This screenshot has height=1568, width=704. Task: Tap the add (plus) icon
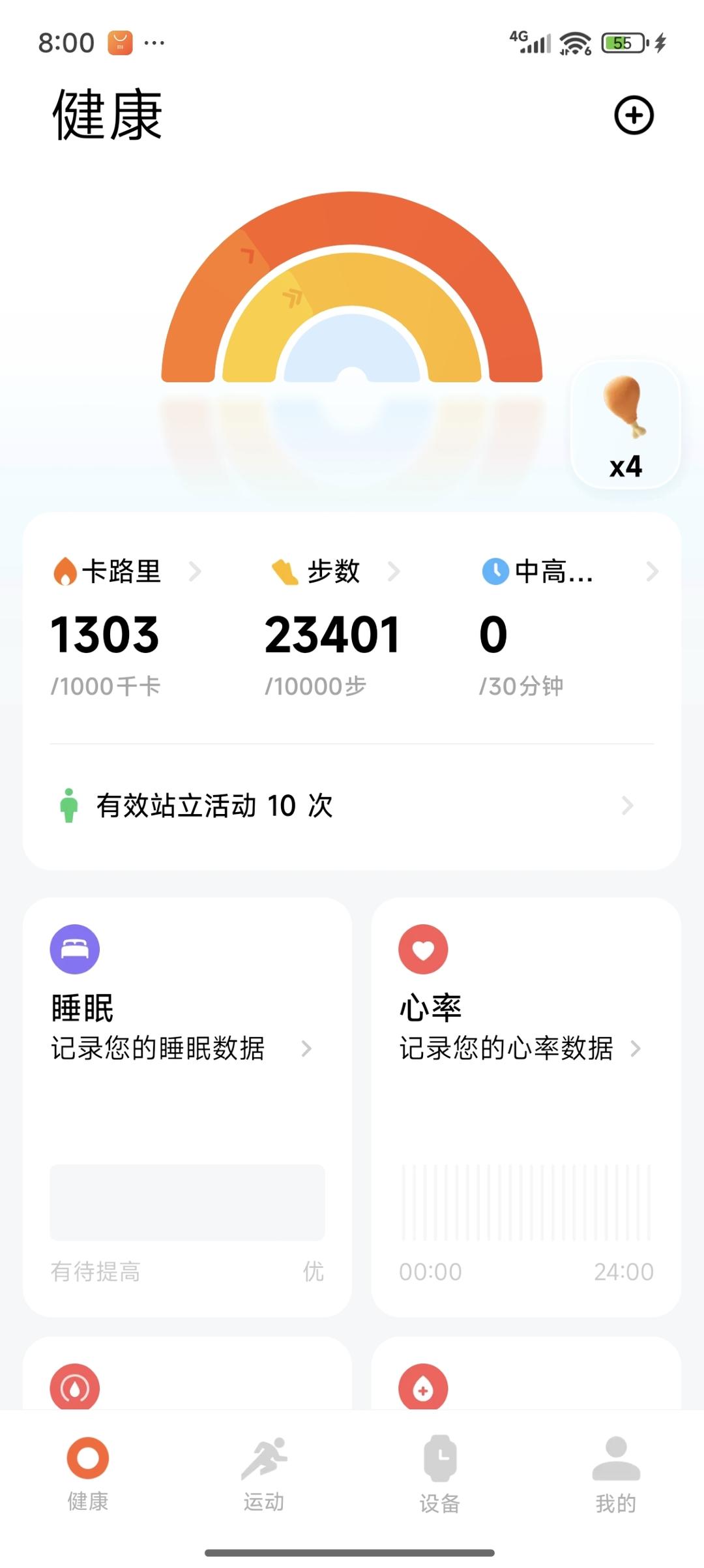(x=634, y=116)
